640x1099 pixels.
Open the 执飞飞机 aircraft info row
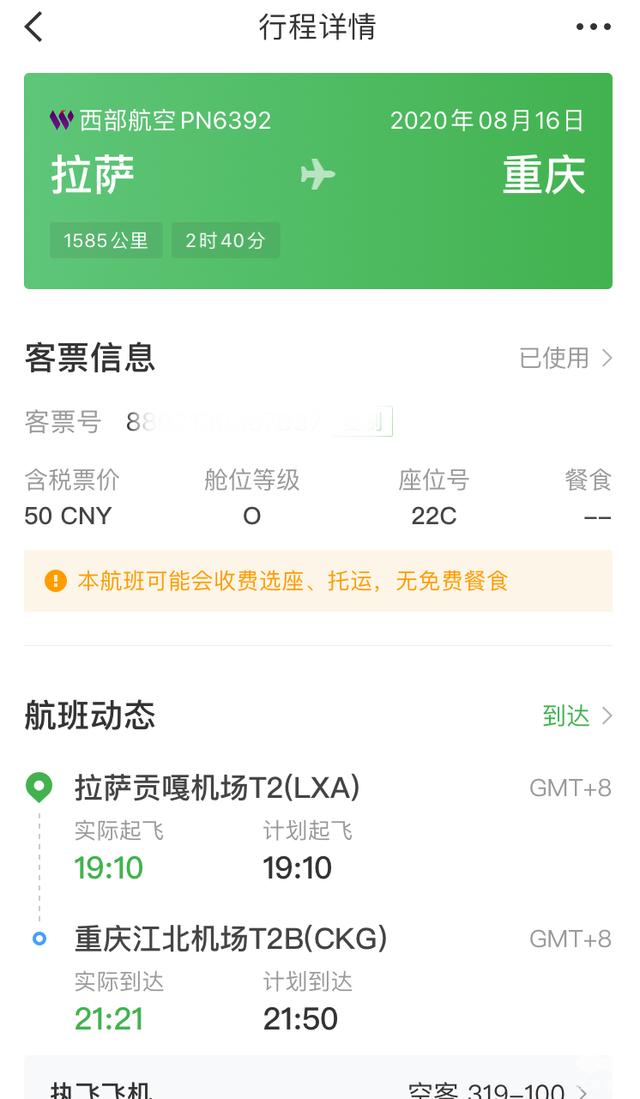pyautogui.click(x=318, y=1079)
